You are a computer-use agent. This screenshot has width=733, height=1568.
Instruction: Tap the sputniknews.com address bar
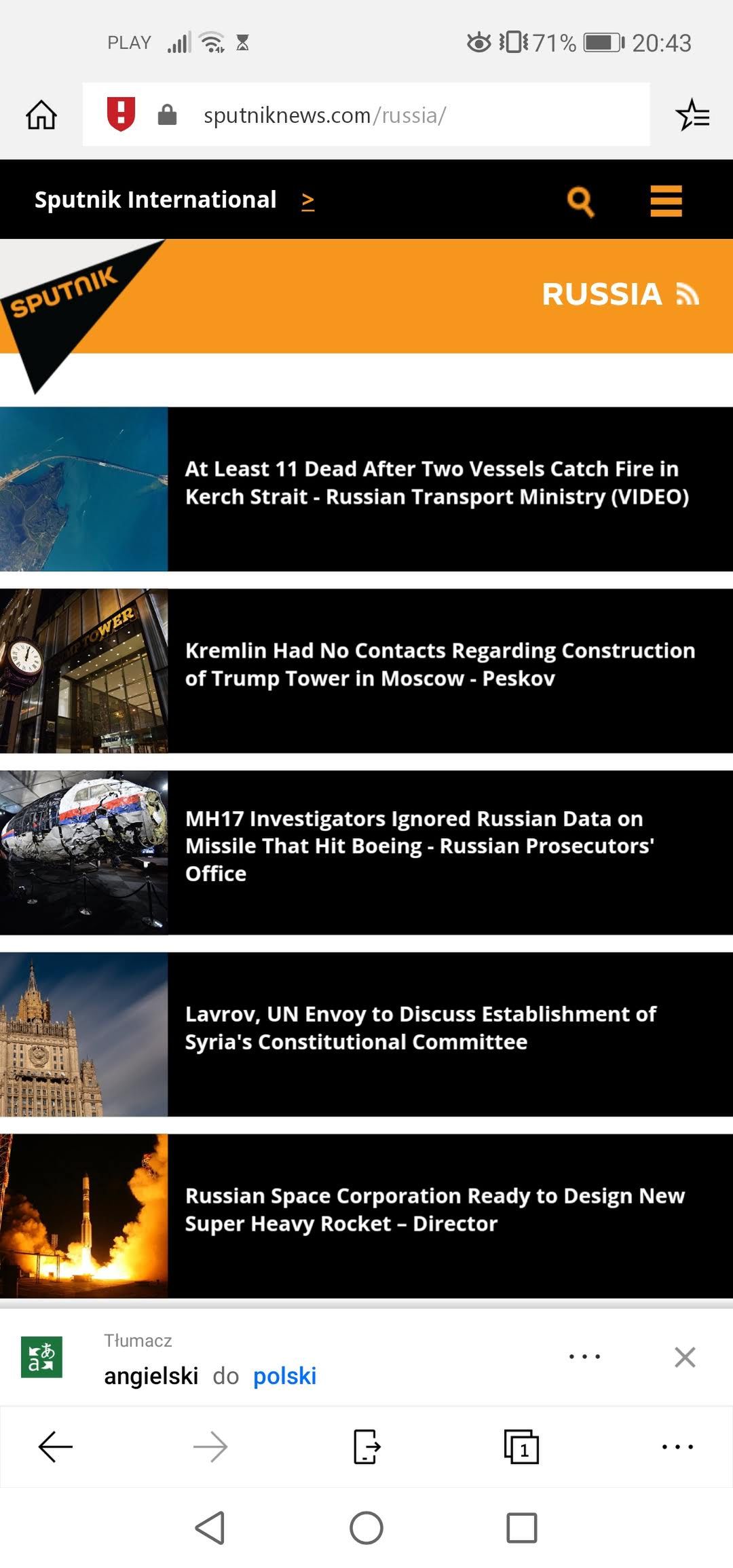click(366, 115)
